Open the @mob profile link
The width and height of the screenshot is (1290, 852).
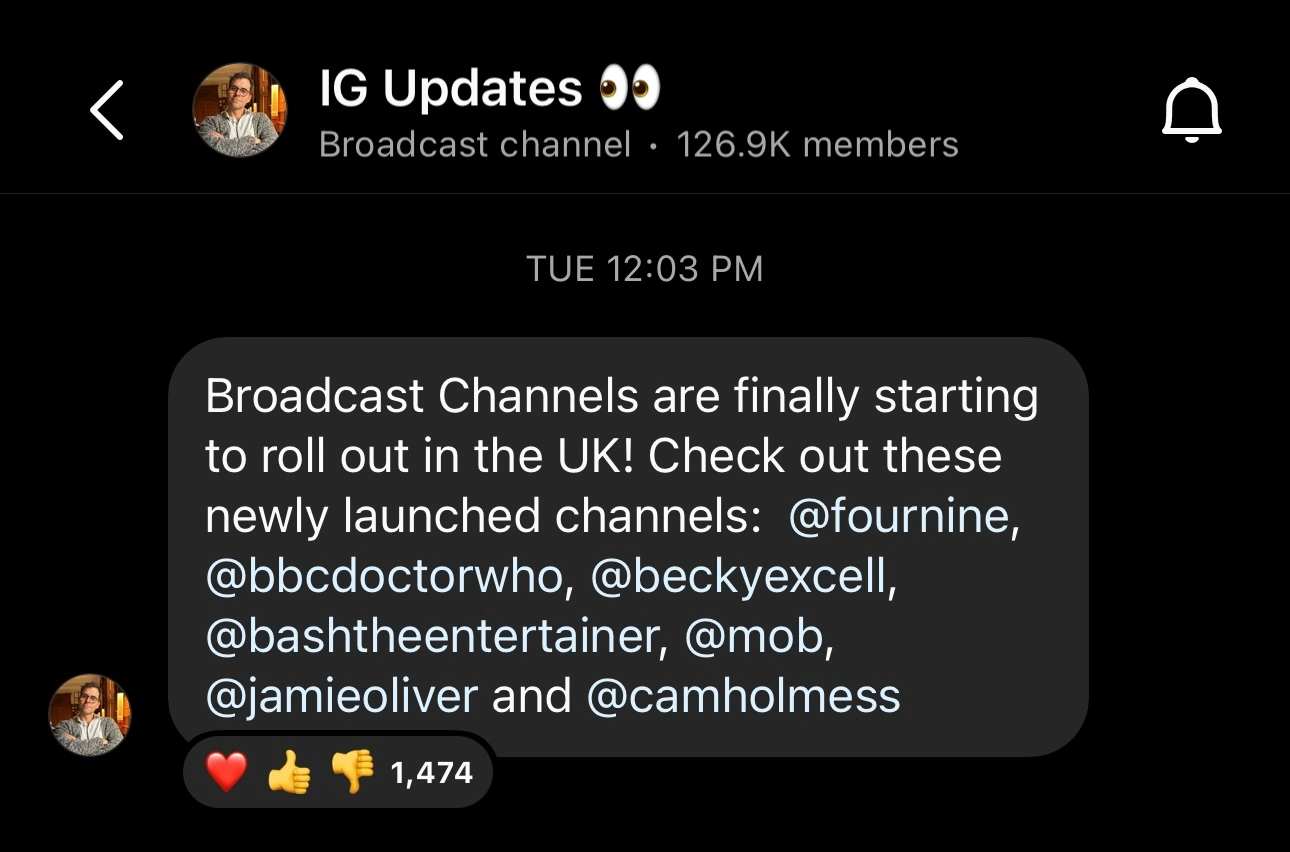point(757,637)
